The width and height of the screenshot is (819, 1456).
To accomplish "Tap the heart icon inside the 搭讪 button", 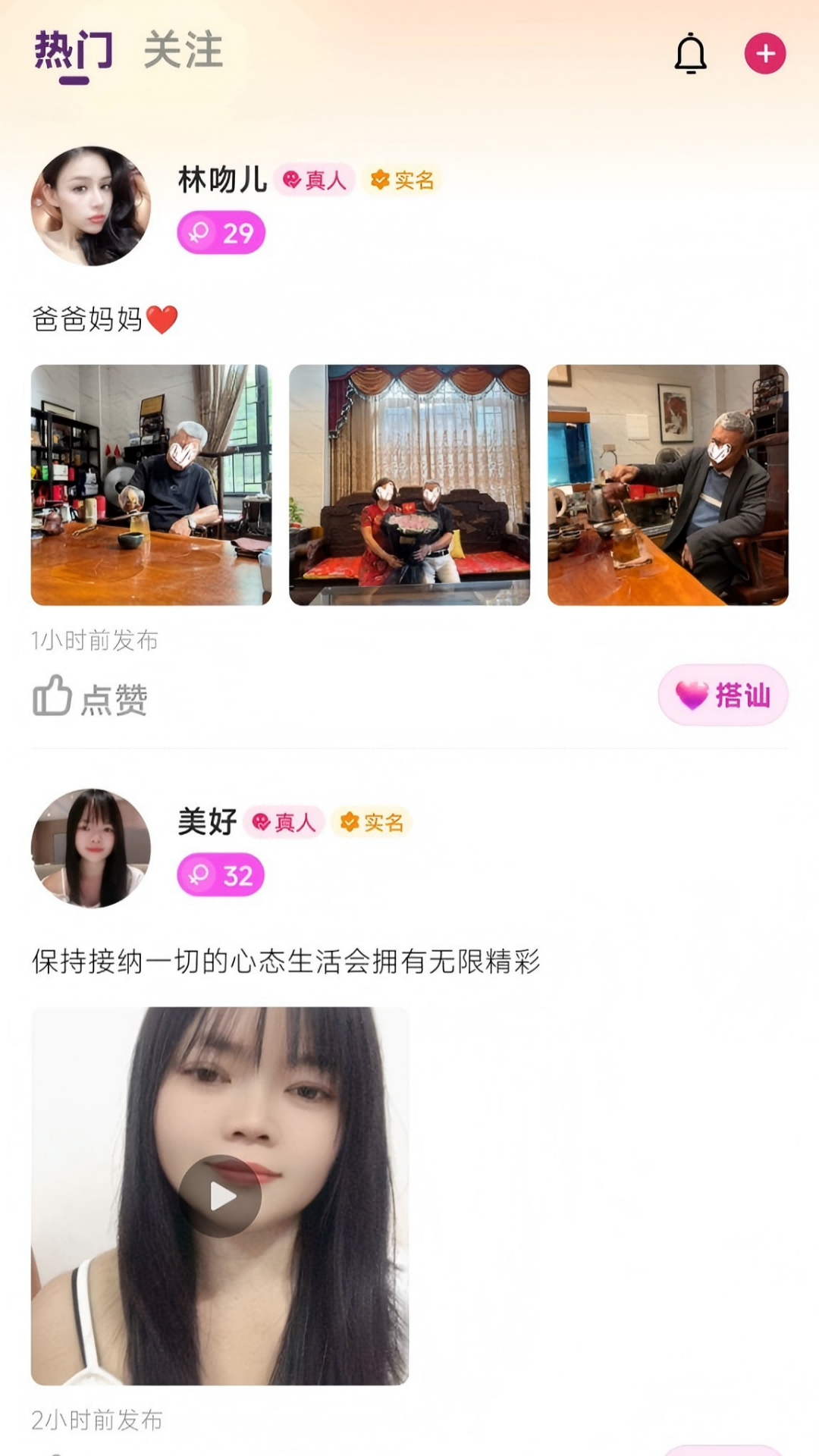I will click(x=689, y=695).
